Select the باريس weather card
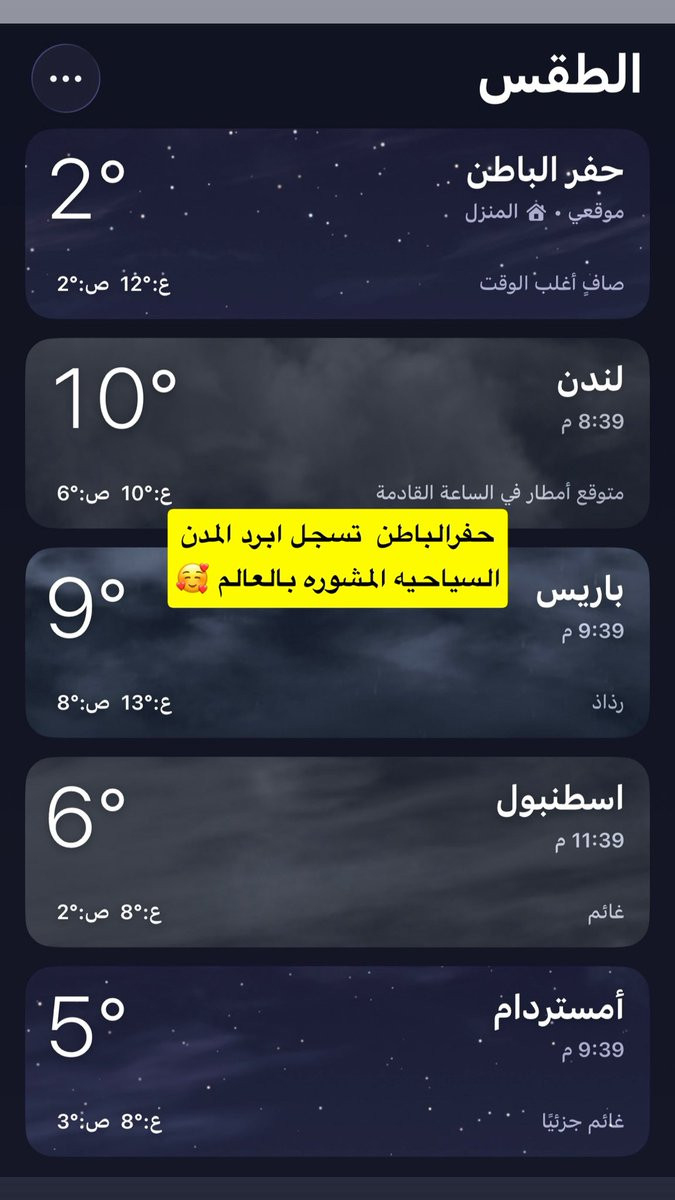Screen dimensions: 675x1200 click(x=337, y=660)
